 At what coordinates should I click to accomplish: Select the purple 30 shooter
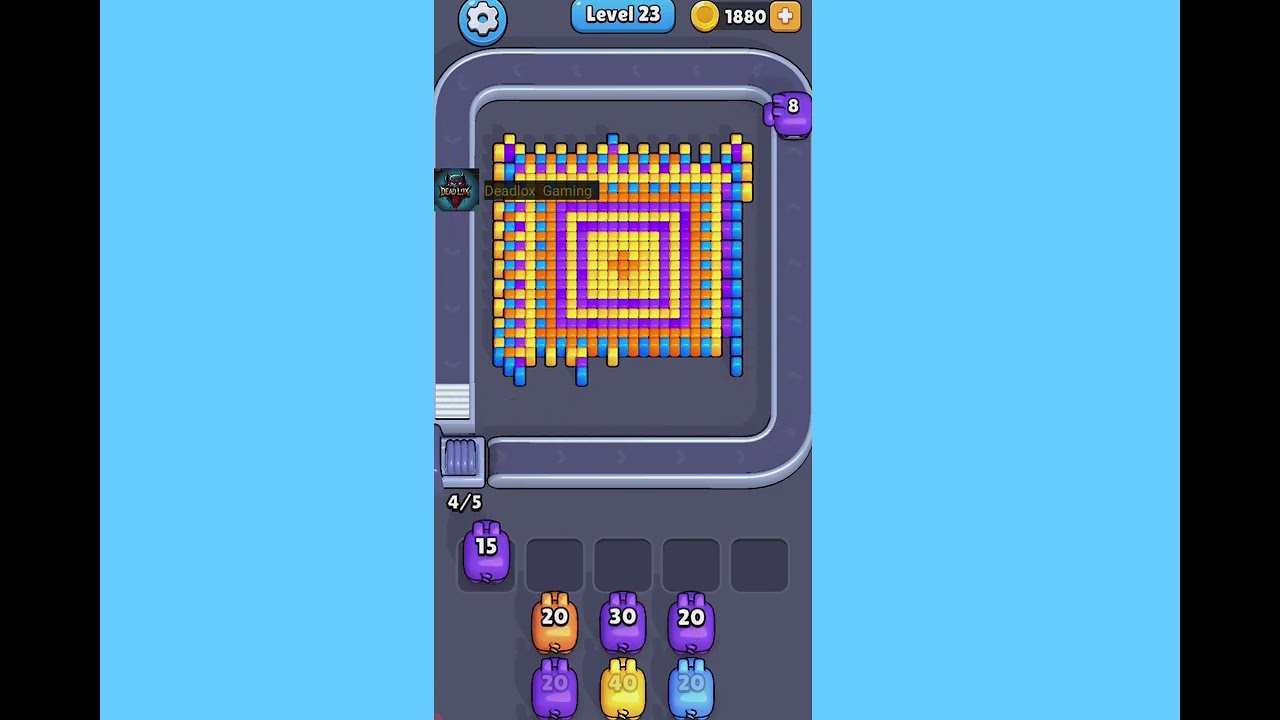[x=622, y=622]
